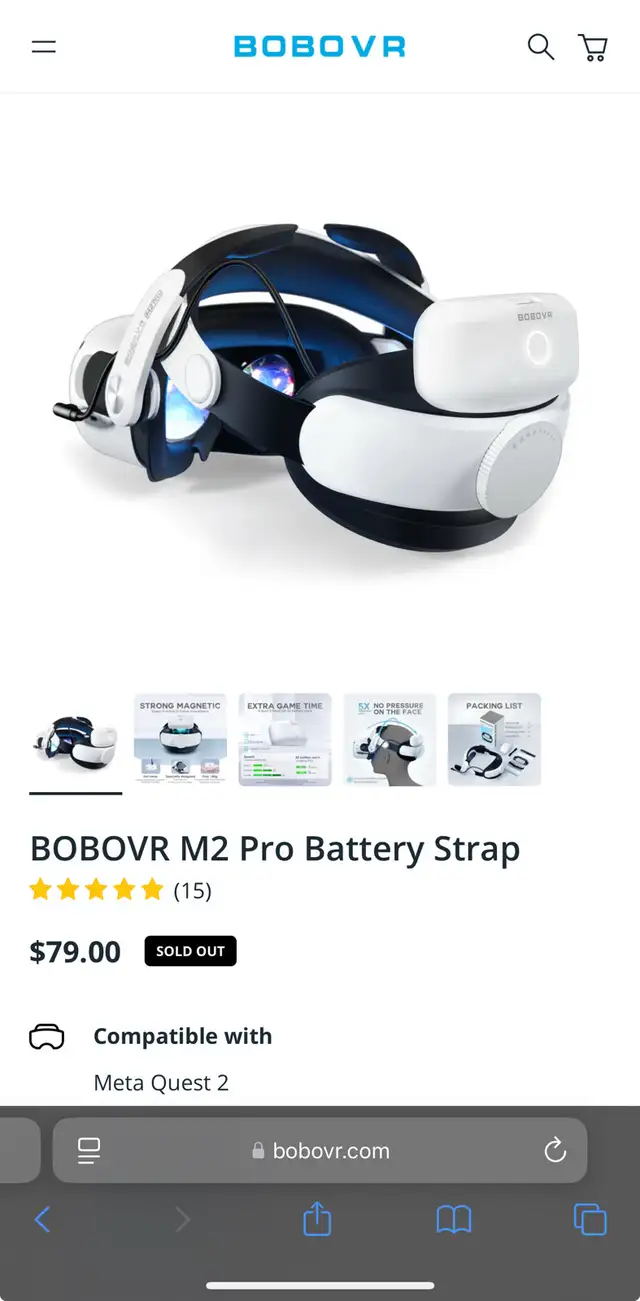Select the No Pressure On The Face thumbnail
The width and height of the screenshot is (640, 1301).
point(390,740)
